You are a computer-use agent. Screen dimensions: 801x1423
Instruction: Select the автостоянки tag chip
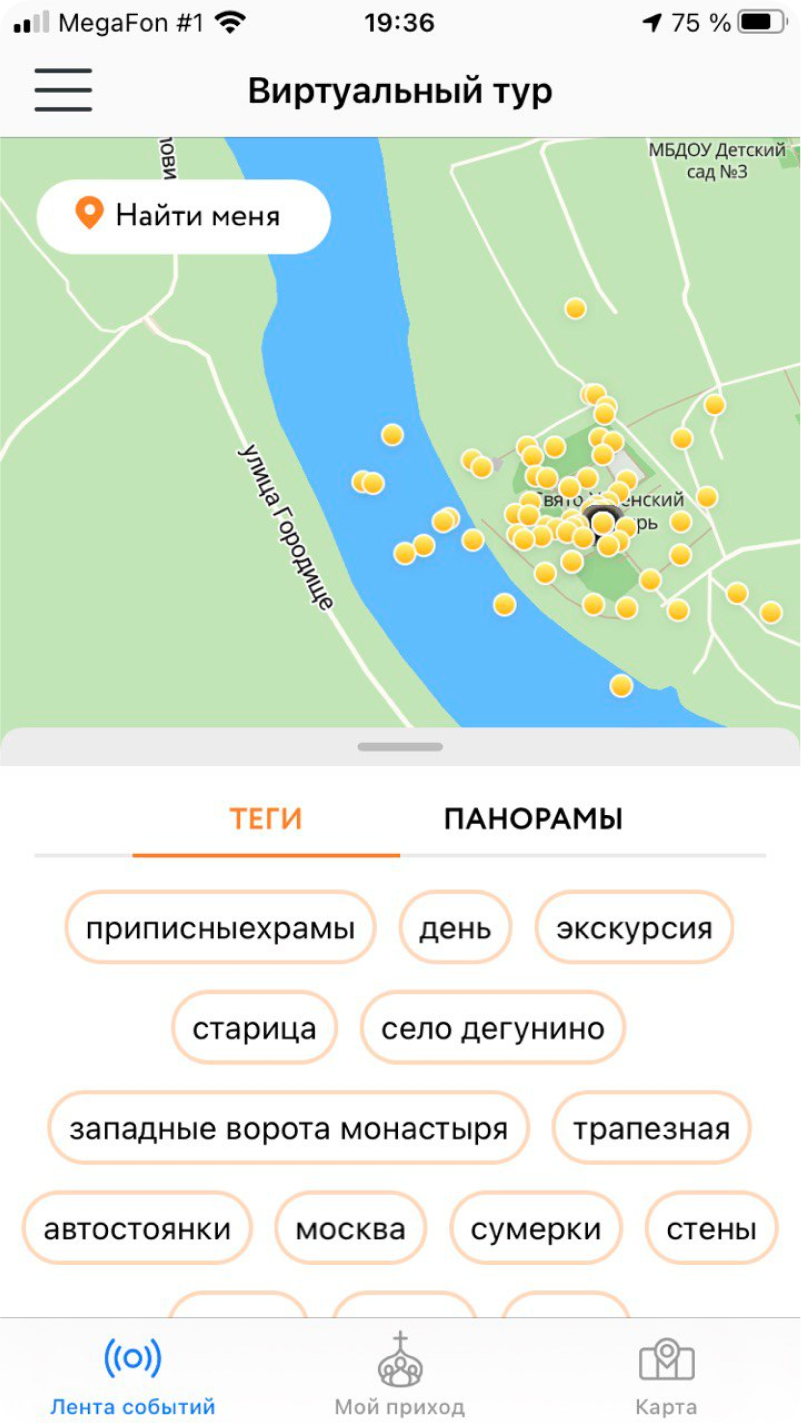click(137, 1229)
